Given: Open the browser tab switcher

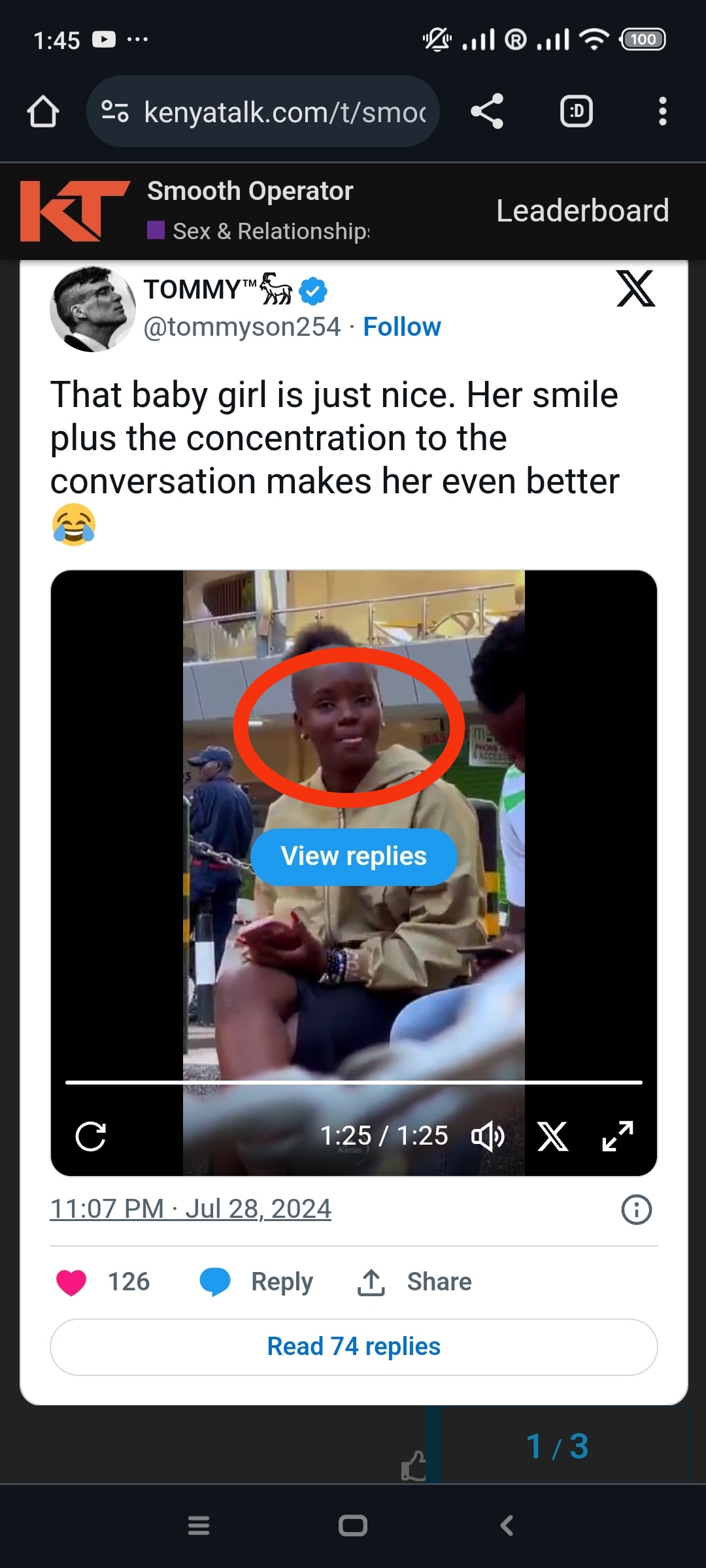Looking at the screenshot, I should click(x=576, y=111).
